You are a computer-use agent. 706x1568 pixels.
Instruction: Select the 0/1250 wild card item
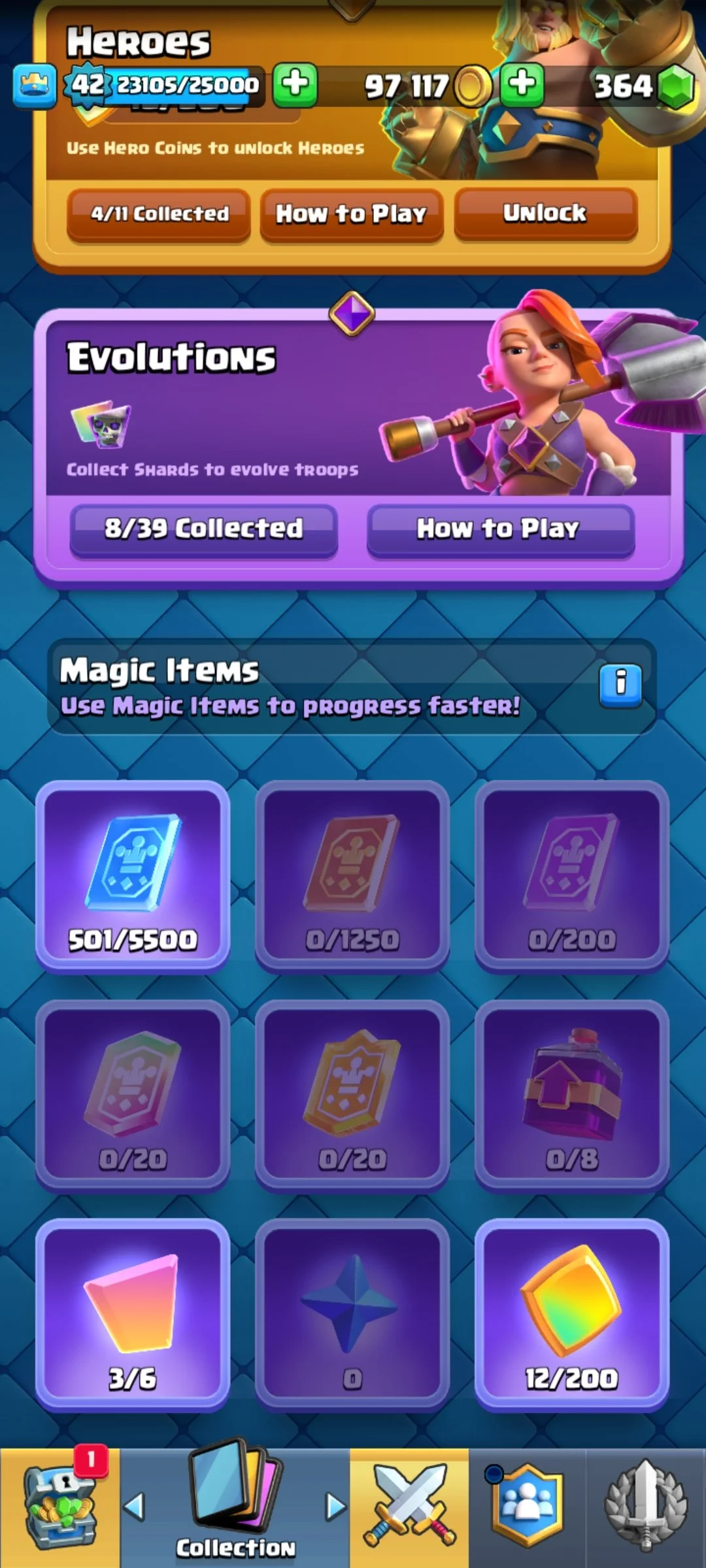[x=352, y=875]
